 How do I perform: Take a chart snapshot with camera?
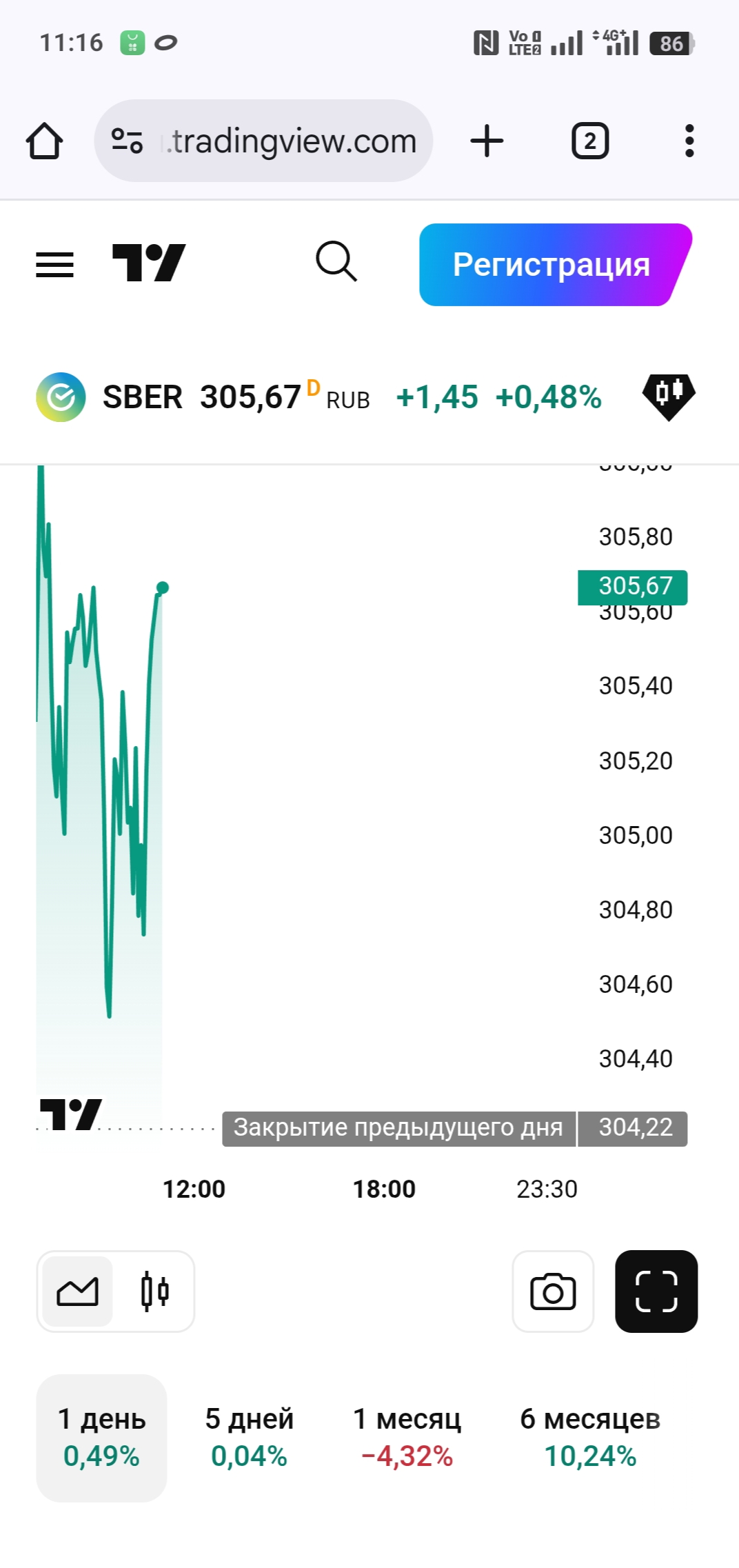click(x=553, y=1291)
